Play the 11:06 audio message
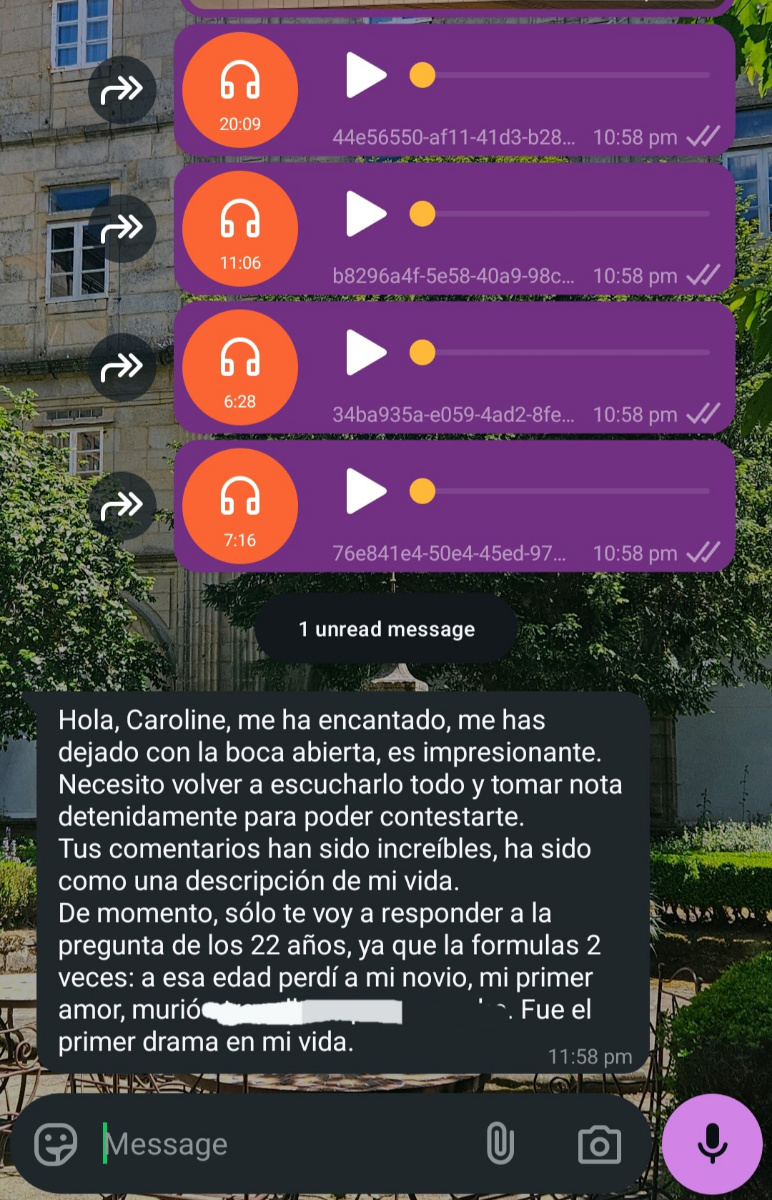The image size is (772, 1200). pos(366,214)
